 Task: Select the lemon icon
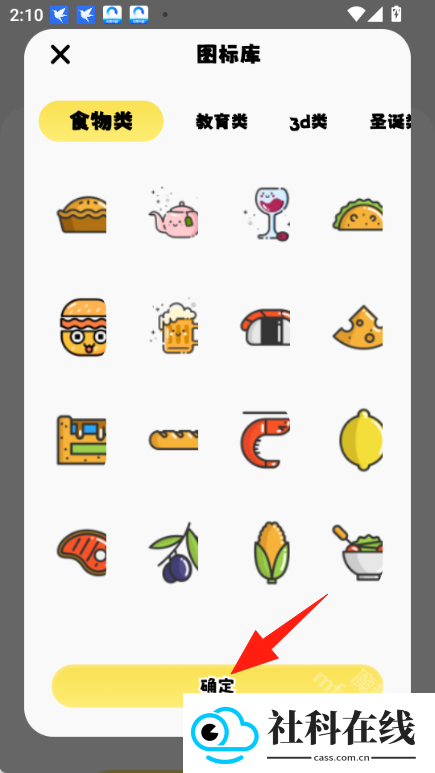click(361, 440)
